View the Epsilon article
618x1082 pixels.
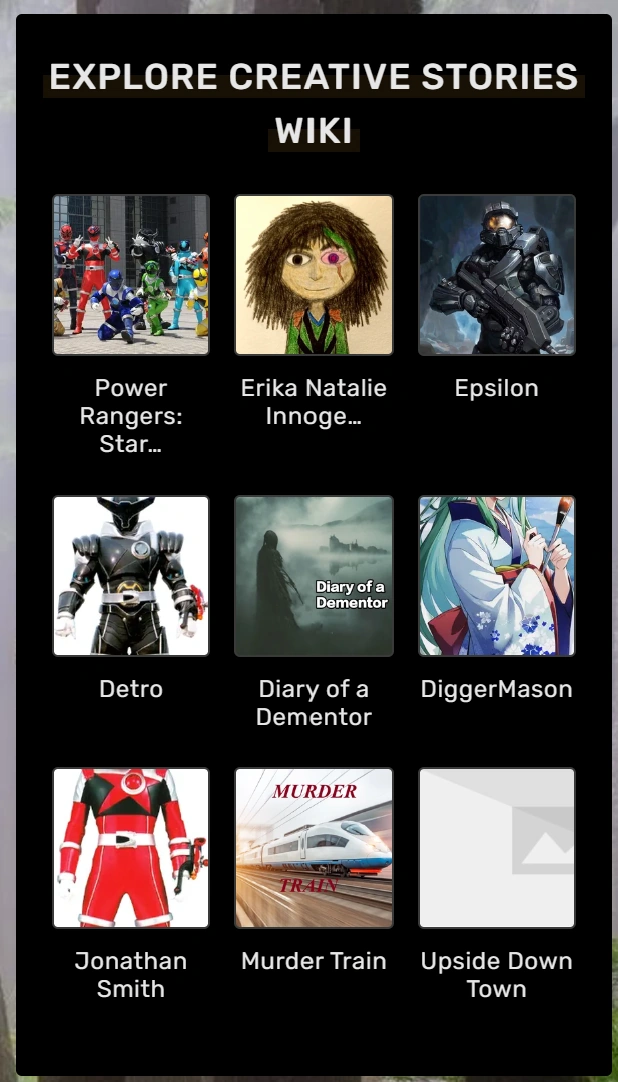(497, 297)
